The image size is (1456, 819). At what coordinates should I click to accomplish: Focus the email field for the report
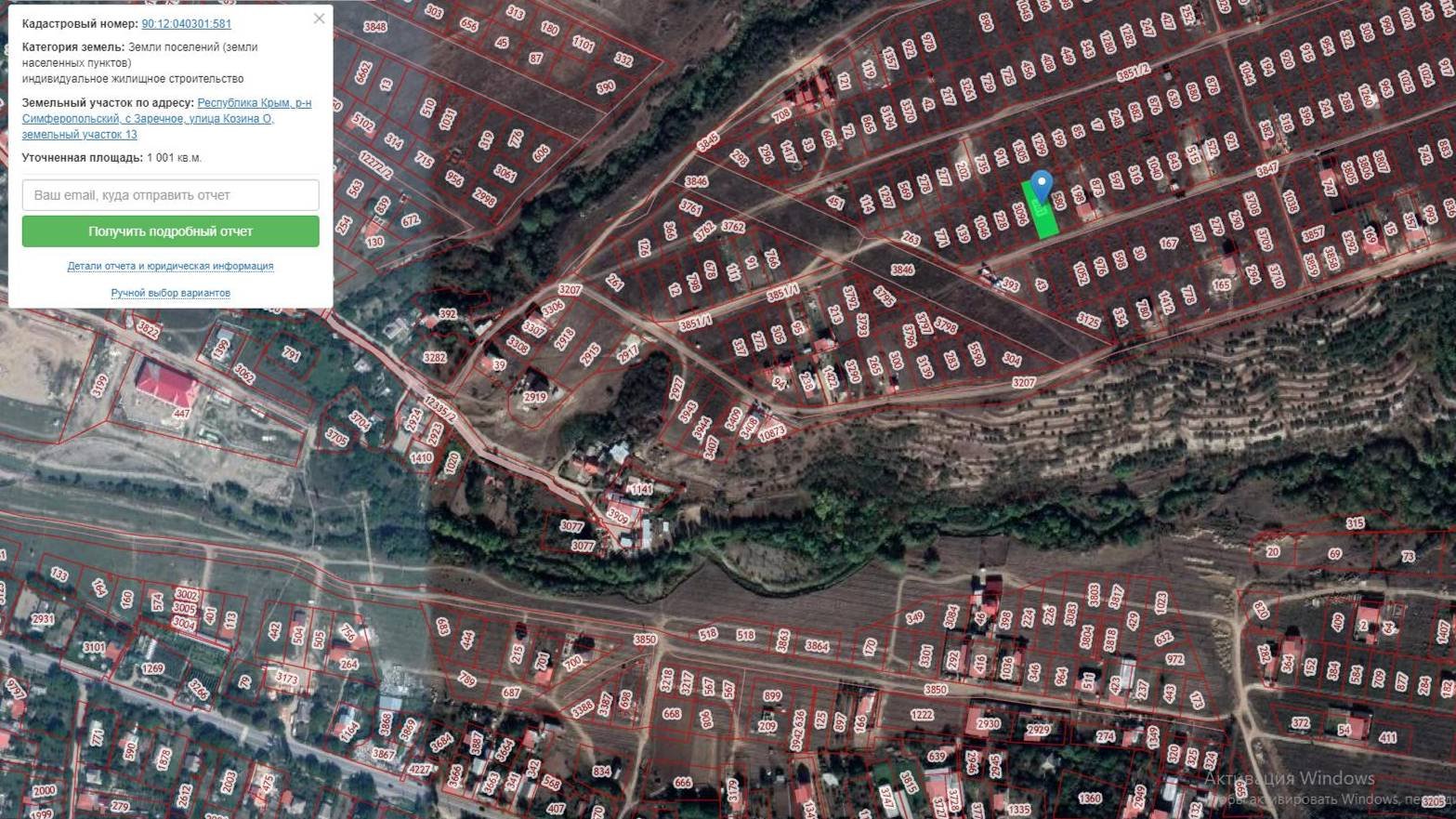[170, 195]
